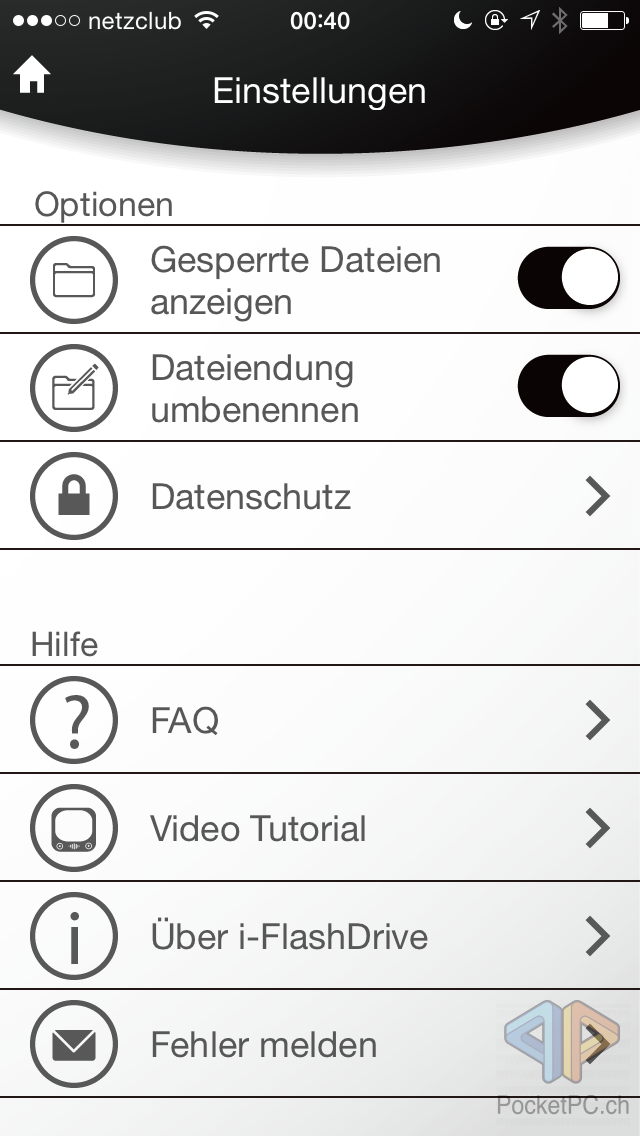Go to the home screen icon
Image resolution: width=640 pixels, height=1136 pixels.
(32, 76)
